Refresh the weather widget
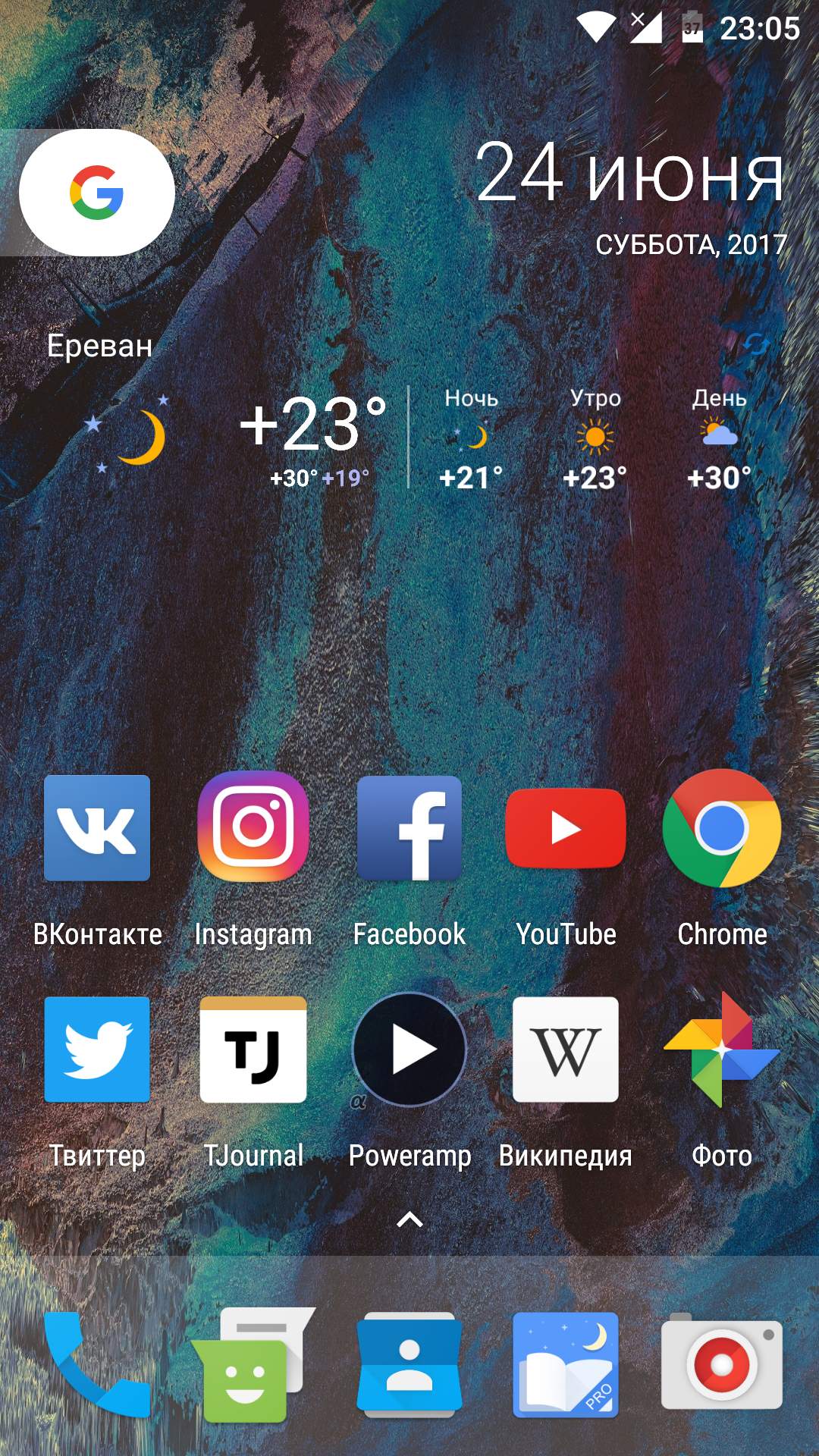The height and width of the screenshot is (1456, 819). (x=755, y=345)
